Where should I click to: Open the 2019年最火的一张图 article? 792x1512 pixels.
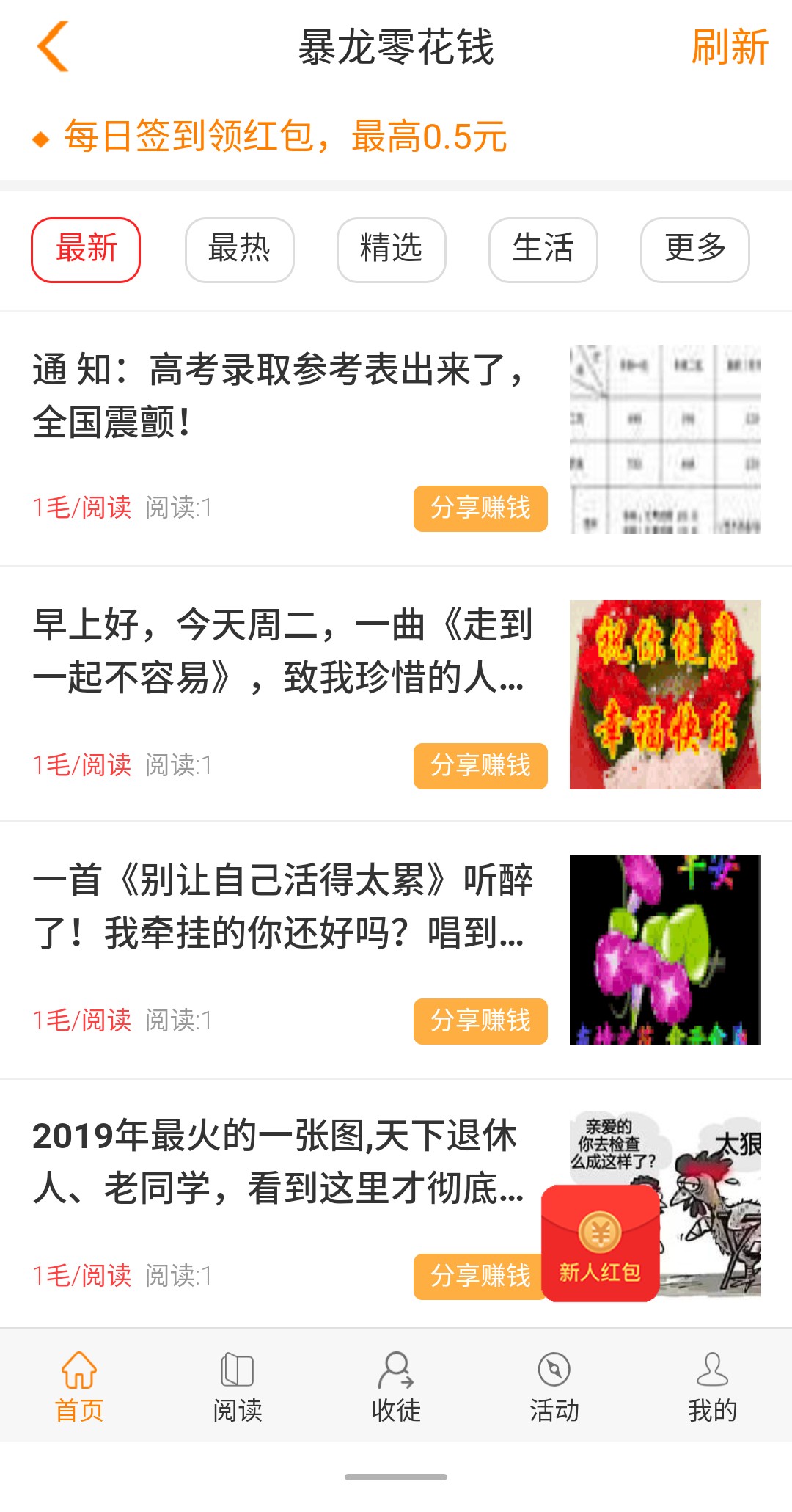coord(279,1162)
